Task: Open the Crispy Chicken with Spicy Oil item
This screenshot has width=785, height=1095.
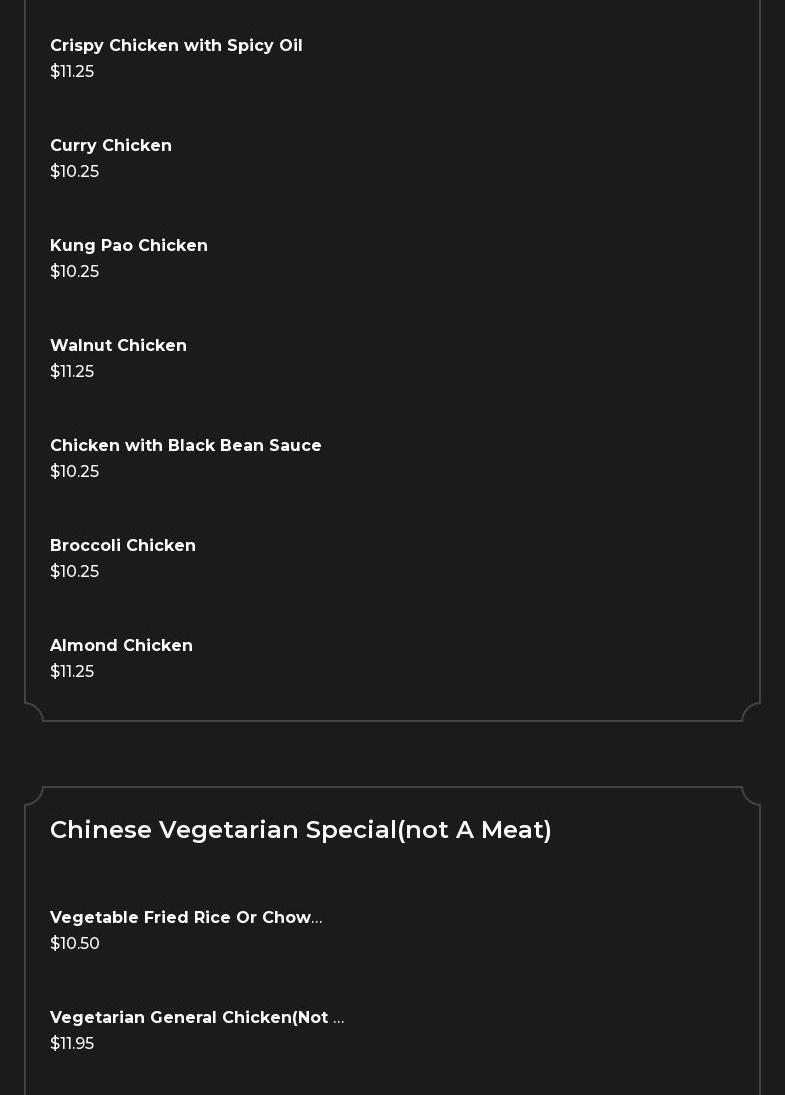Action: 176,46
